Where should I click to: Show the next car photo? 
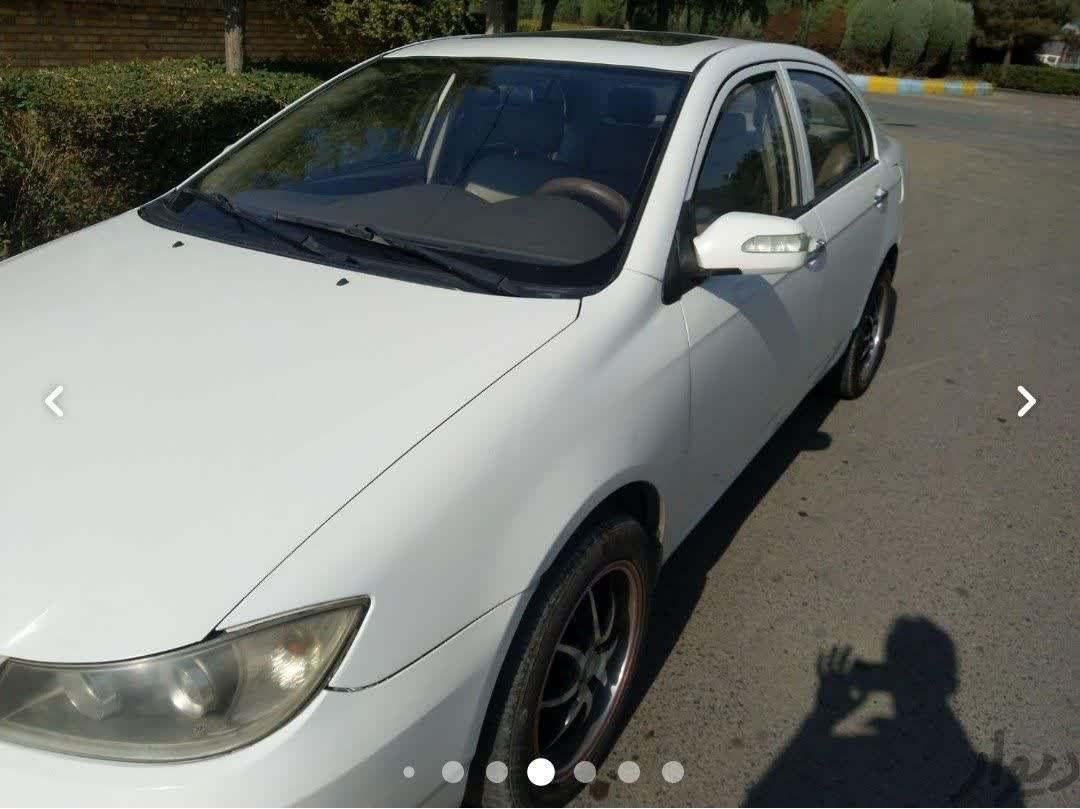coord(1026,401)
